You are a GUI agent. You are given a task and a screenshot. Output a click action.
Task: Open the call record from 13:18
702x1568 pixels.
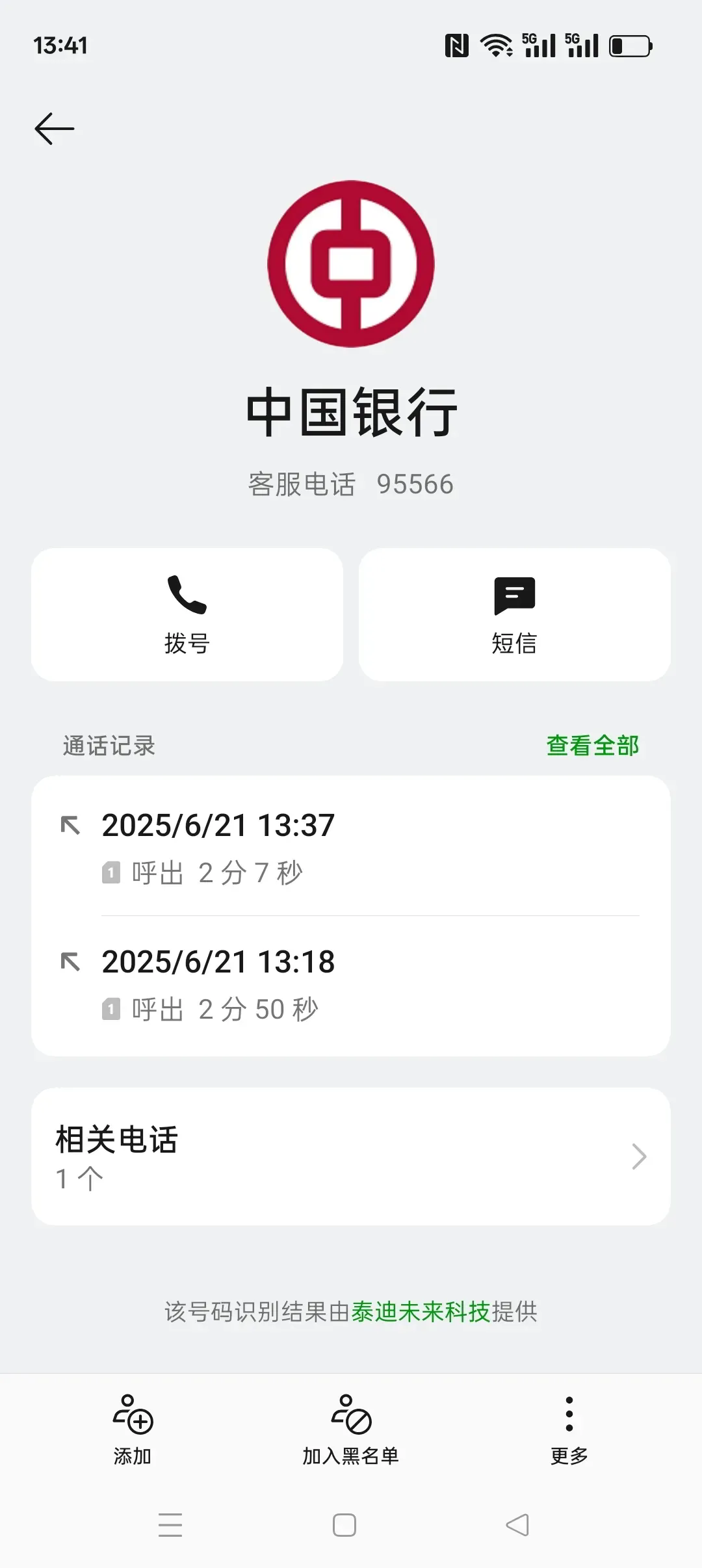(x=351, y=984)
